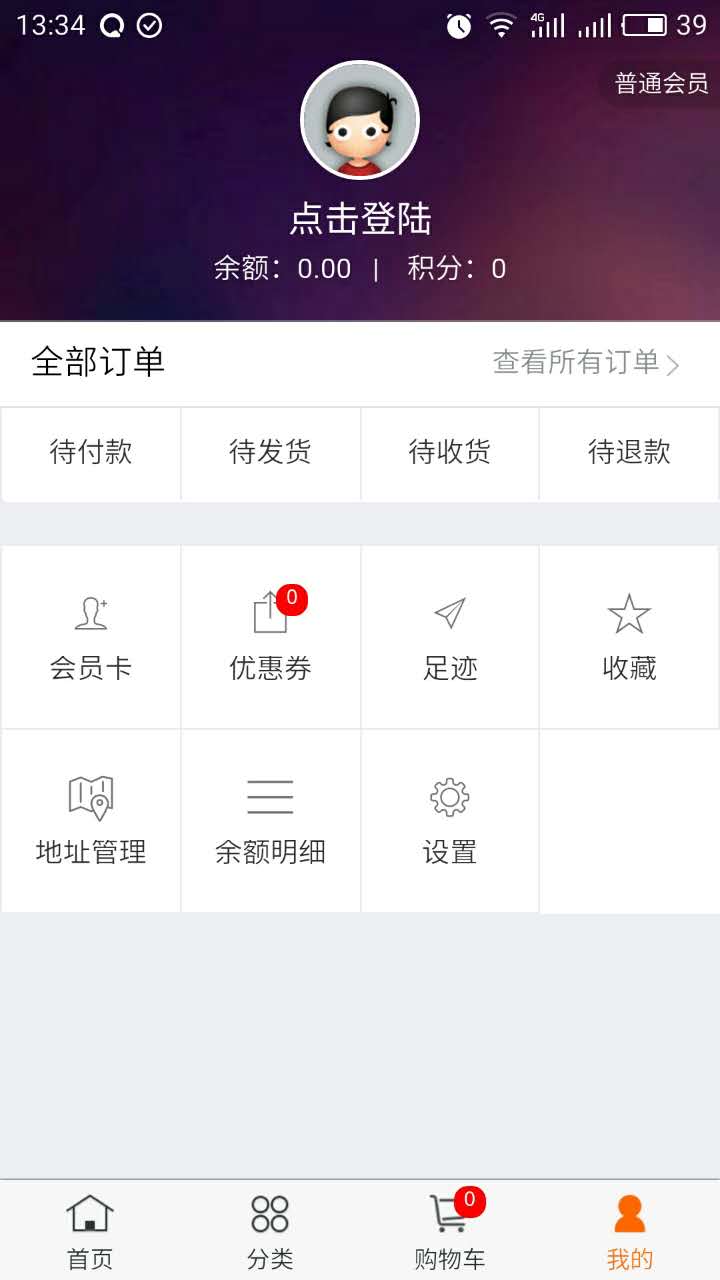Tap 点击登陆 to log in
The width and height of the screenshot is (720, 1280).
[360, 219]
